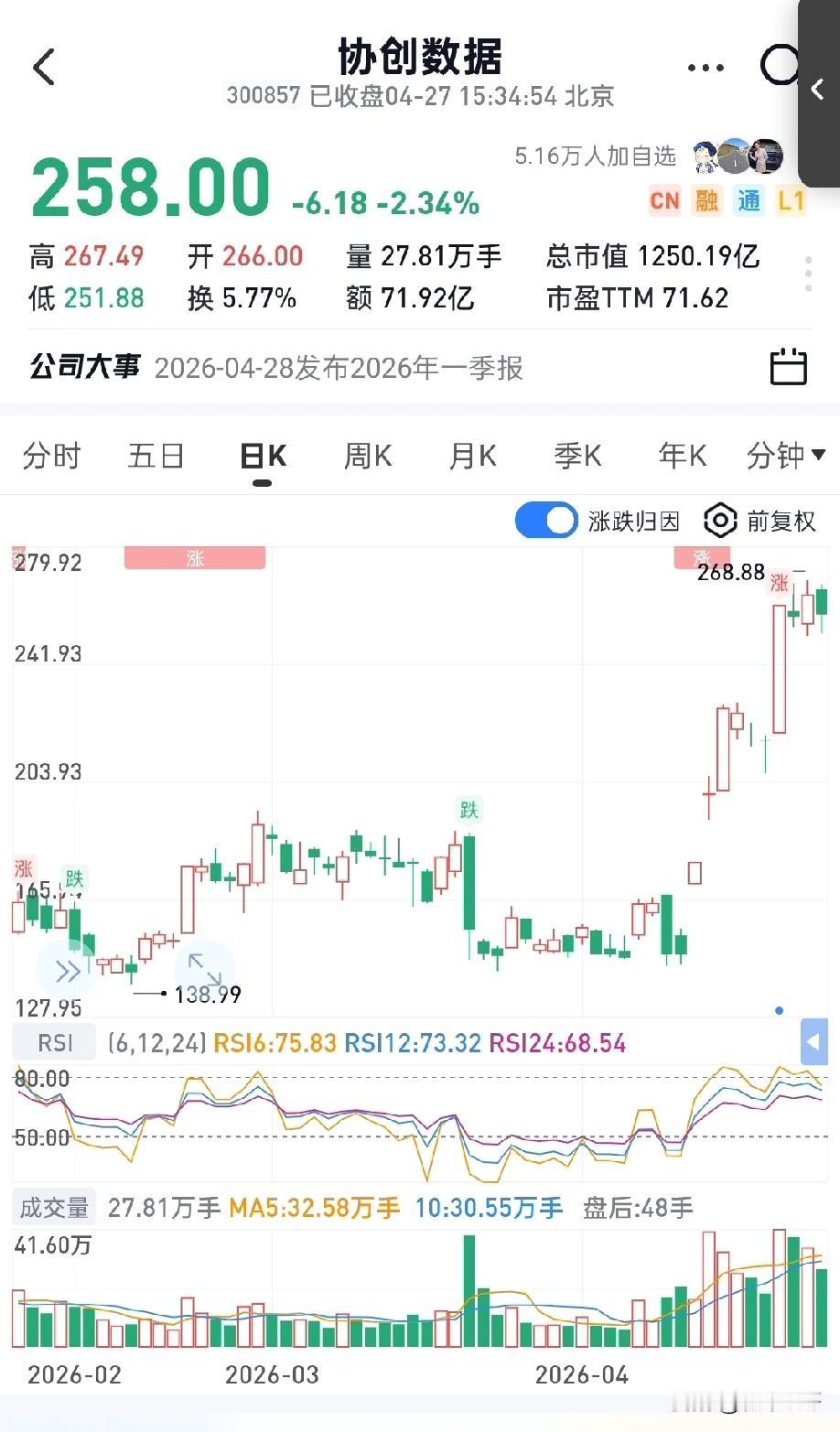Turn off the 涨跌归因 switch
This screenshot has height=1432, width=840.
point(545,518)
